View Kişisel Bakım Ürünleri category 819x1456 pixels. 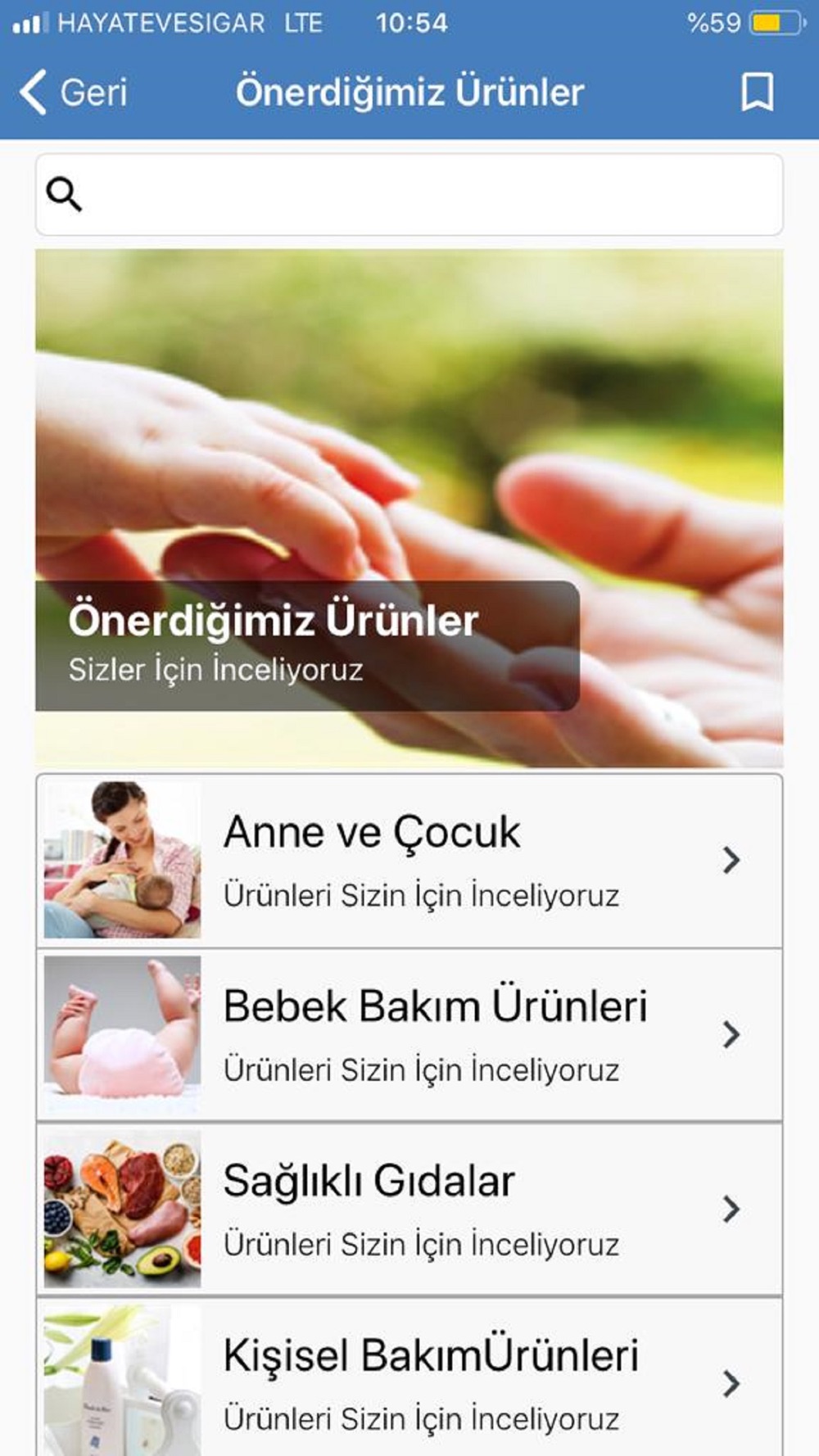click(x=409, y=1380)
